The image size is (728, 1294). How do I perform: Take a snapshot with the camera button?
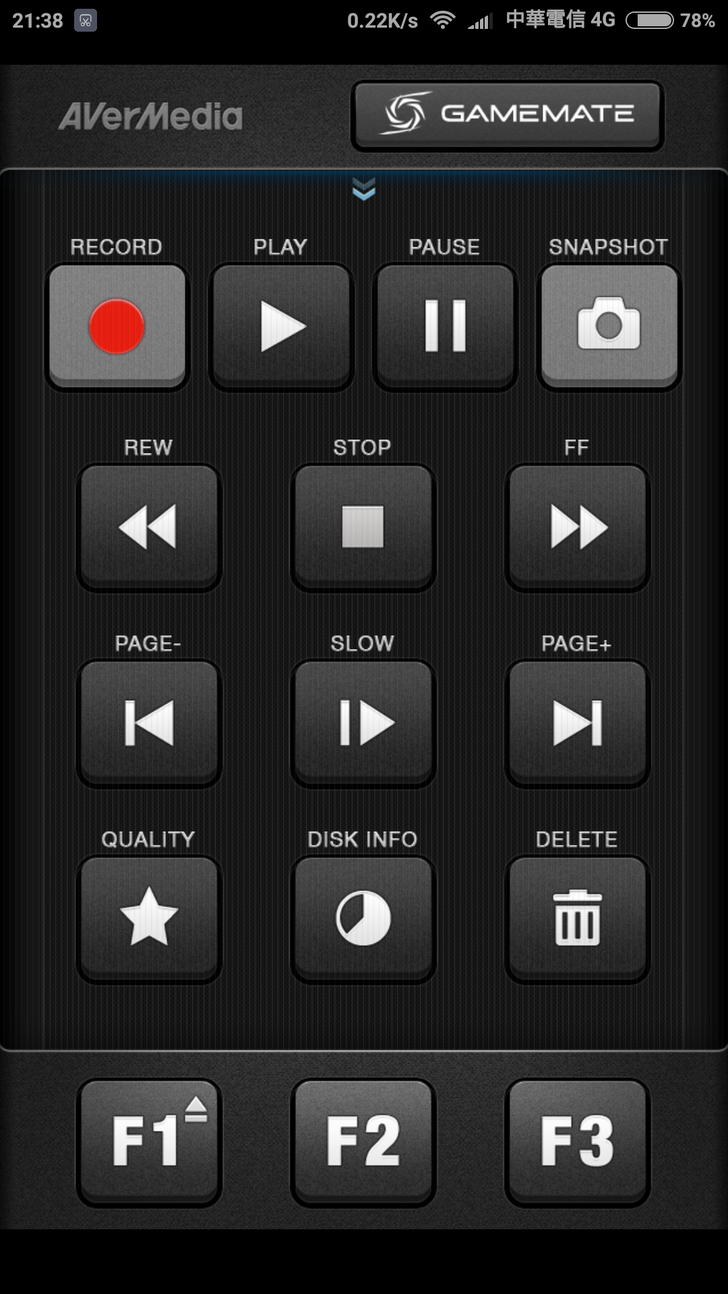tap(609, 326)
